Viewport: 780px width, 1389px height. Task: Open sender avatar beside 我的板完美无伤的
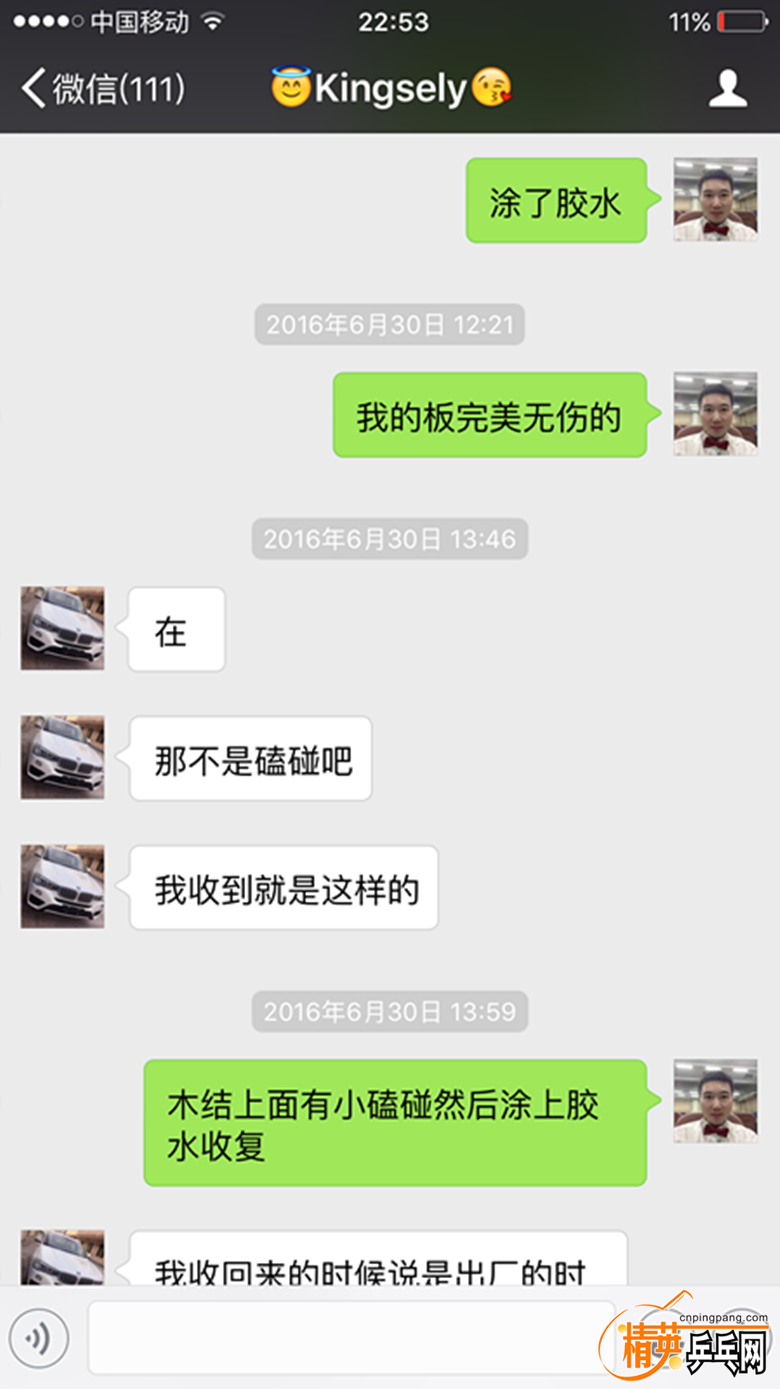(x=714, y=415)
